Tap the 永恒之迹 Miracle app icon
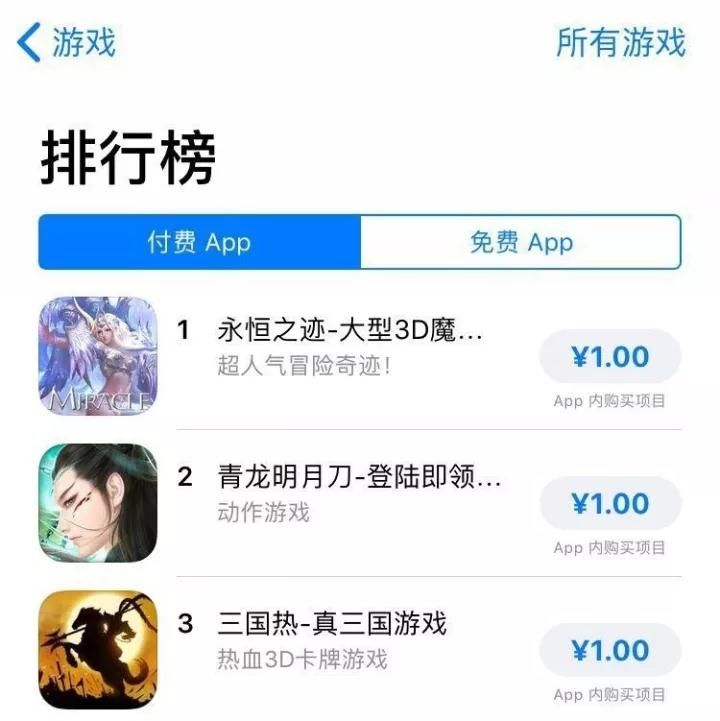Screen dimensions: 720x721 pos(98,356)
